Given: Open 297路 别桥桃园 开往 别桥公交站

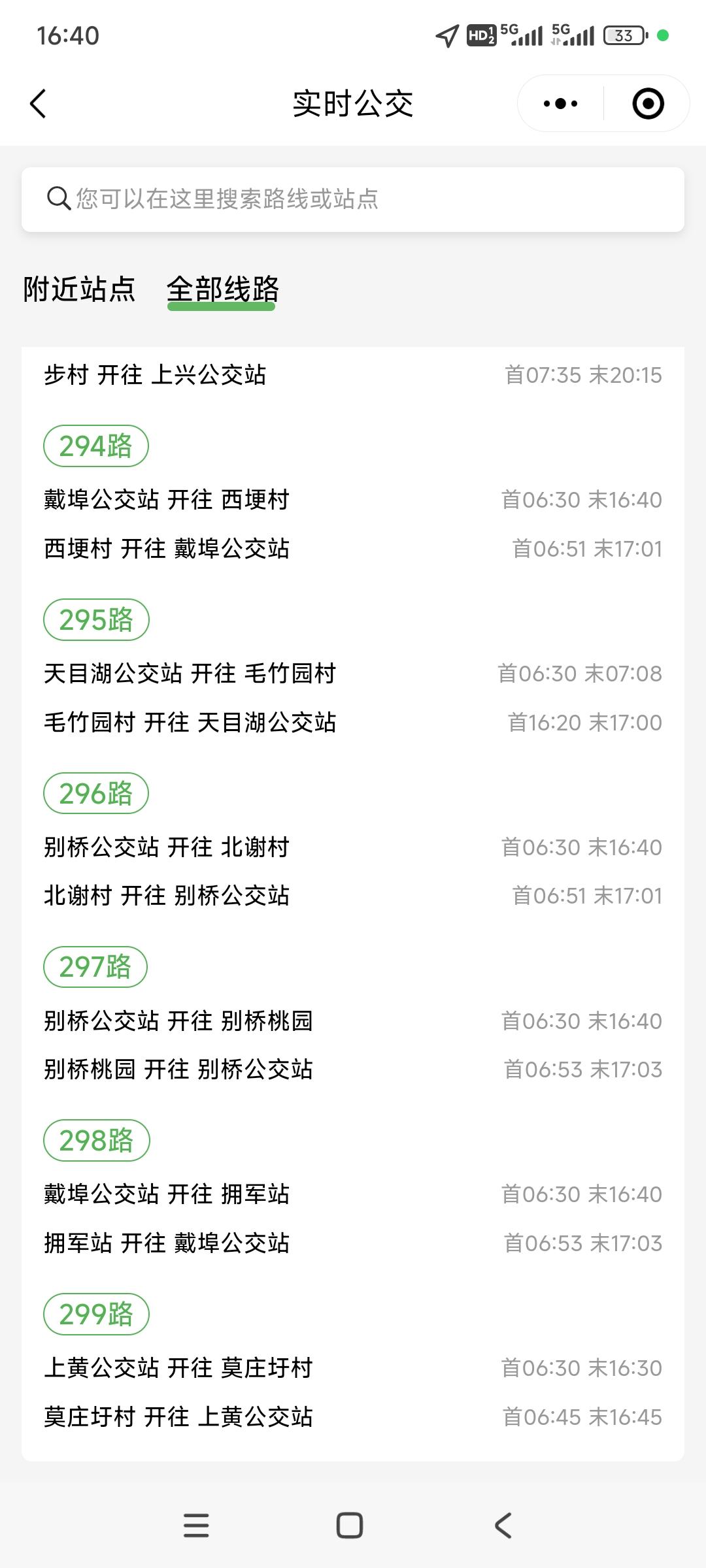Looking at the screenshot, I should tap(353, 1070).
